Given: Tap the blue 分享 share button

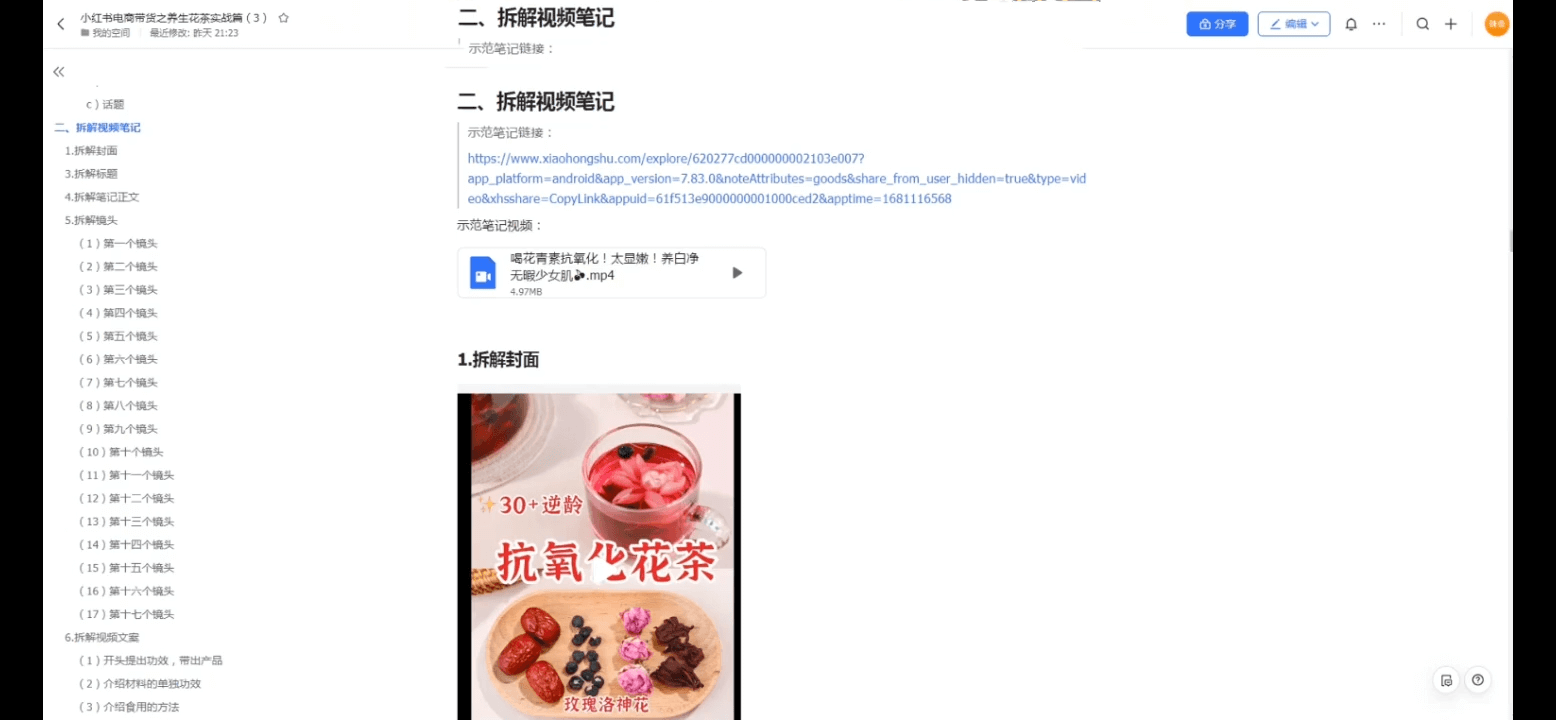Looking at the screenshot, I should [1217, 24].
